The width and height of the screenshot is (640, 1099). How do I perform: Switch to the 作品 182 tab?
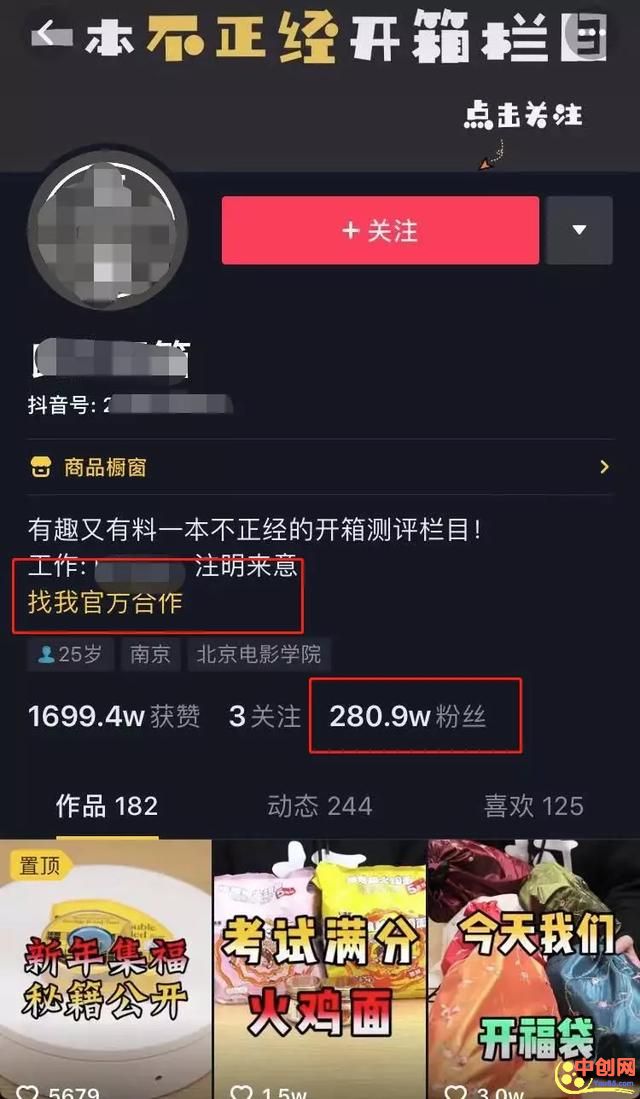[x=107, y=806]
